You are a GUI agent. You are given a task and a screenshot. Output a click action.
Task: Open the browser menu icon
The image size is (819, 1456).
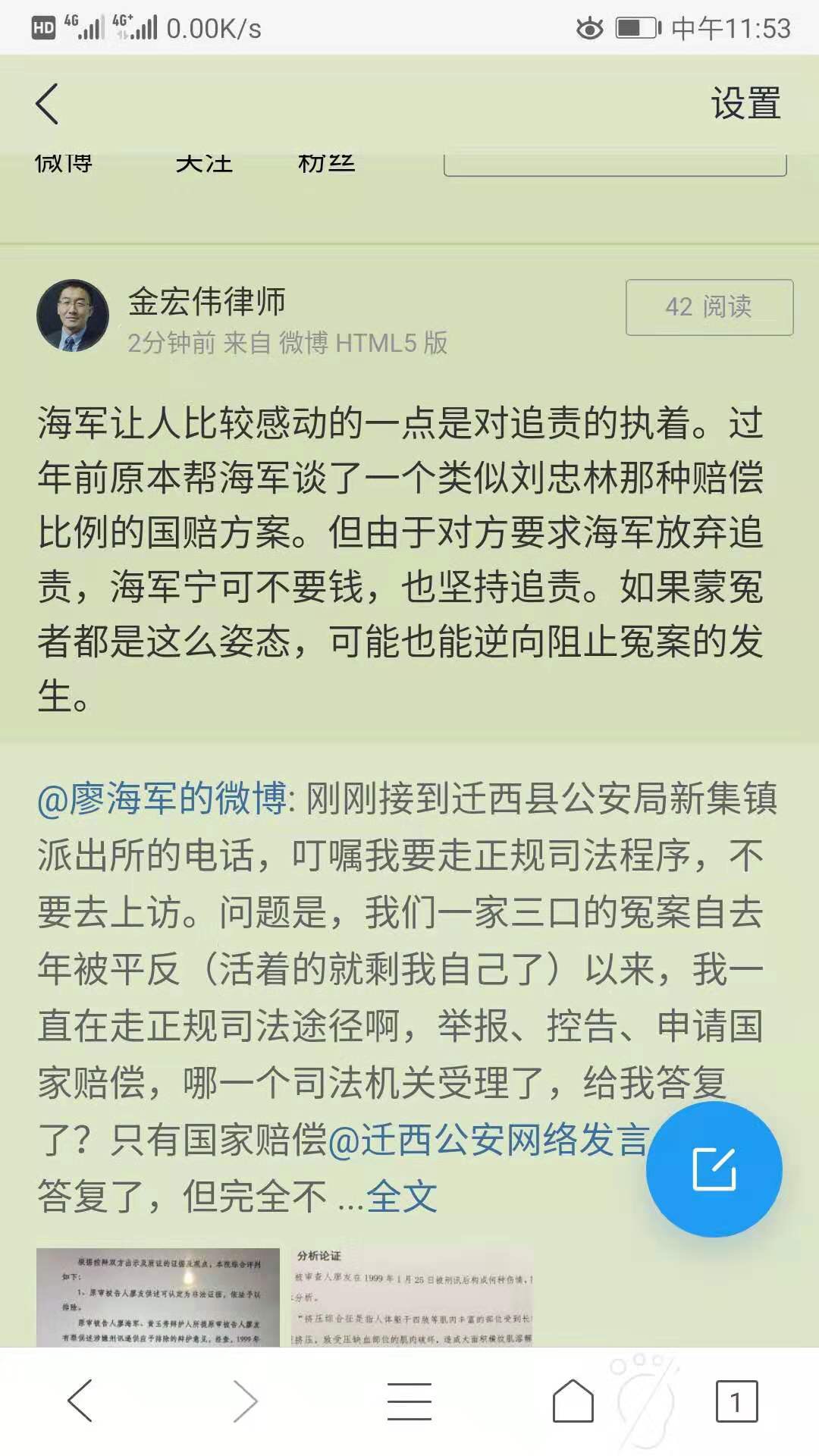click(x=409, y=1401)
